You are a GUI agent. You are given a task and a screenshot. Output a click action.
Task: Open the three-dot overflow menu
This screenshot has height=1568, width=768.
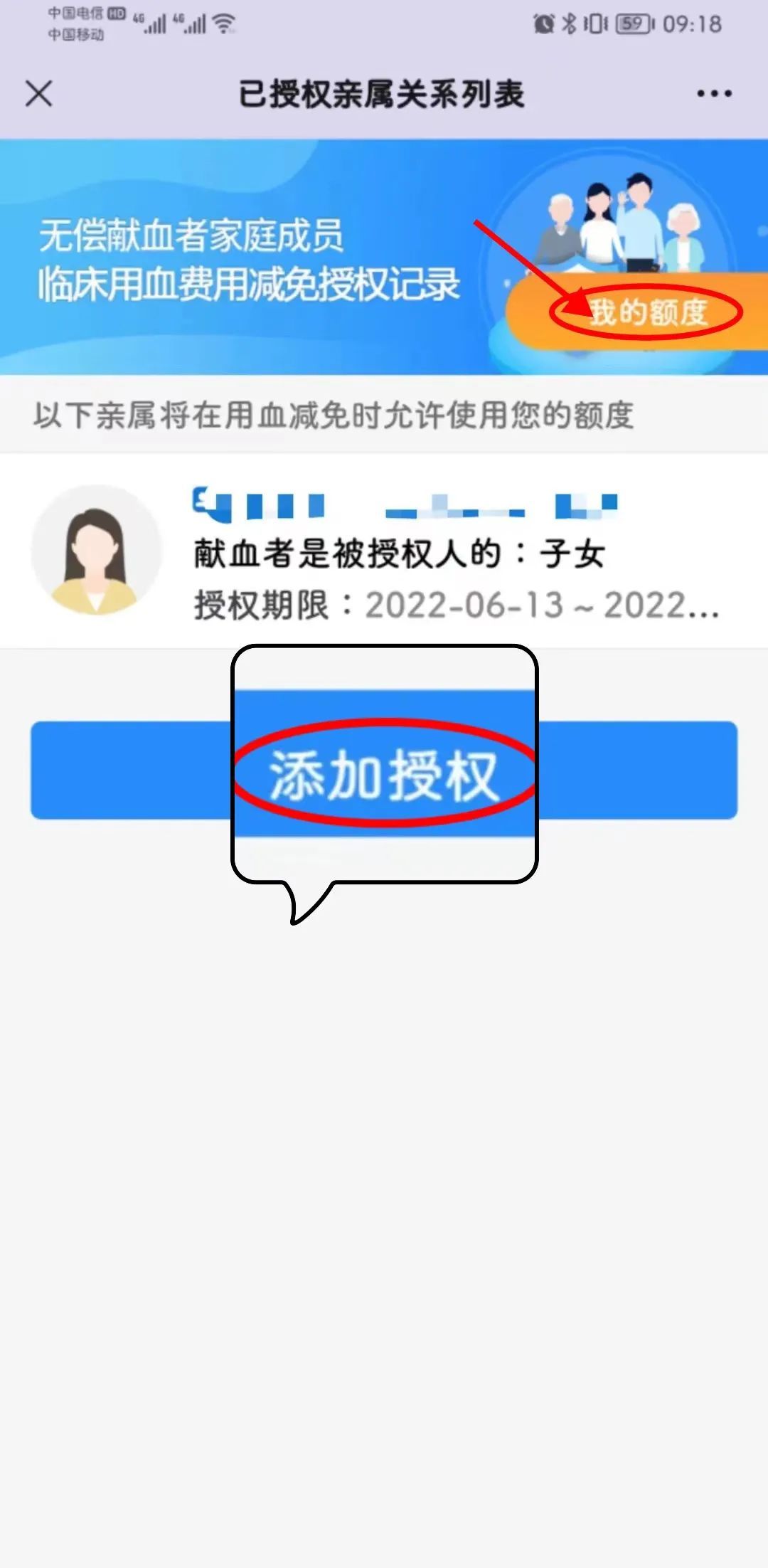[x=714, y=93]
